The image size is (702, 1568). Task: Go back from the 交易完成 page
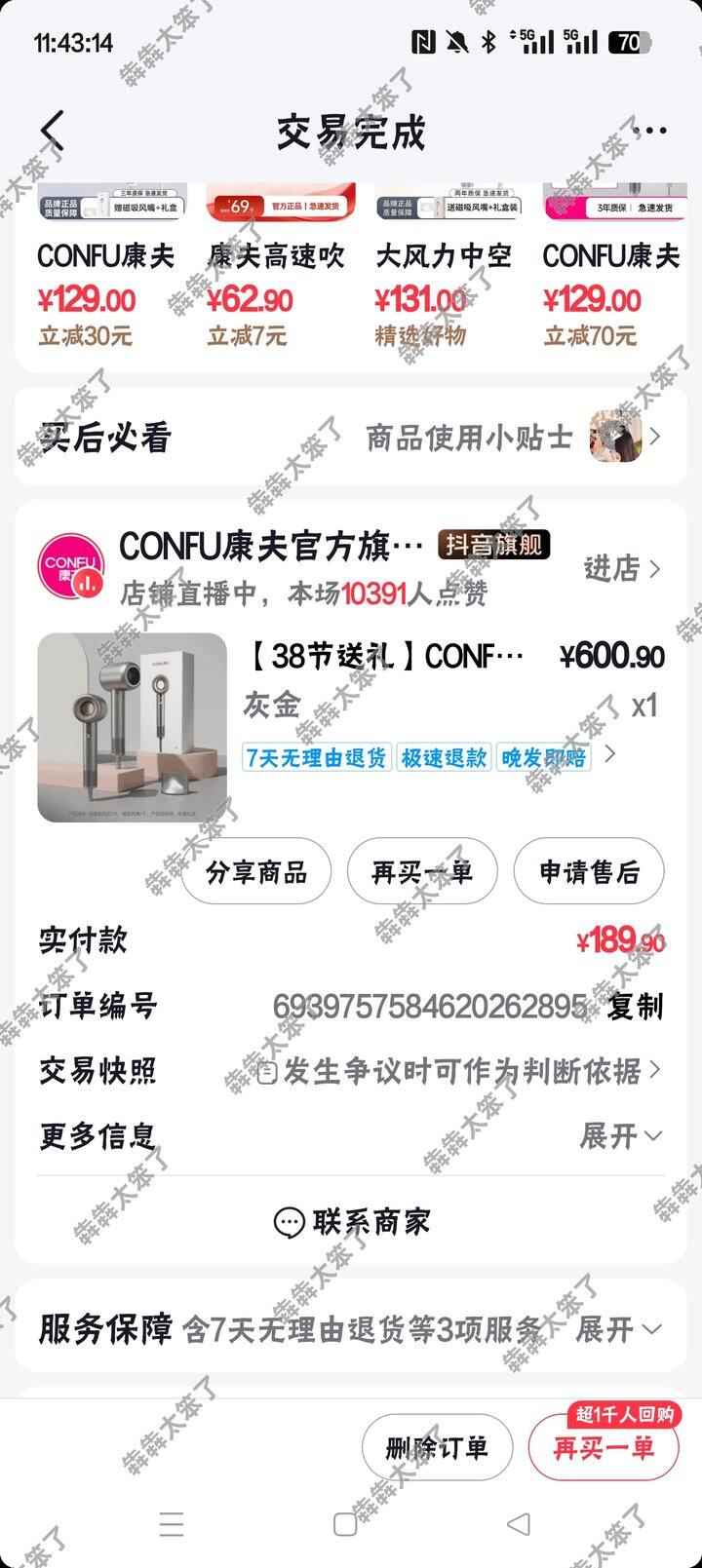[54, 131]
